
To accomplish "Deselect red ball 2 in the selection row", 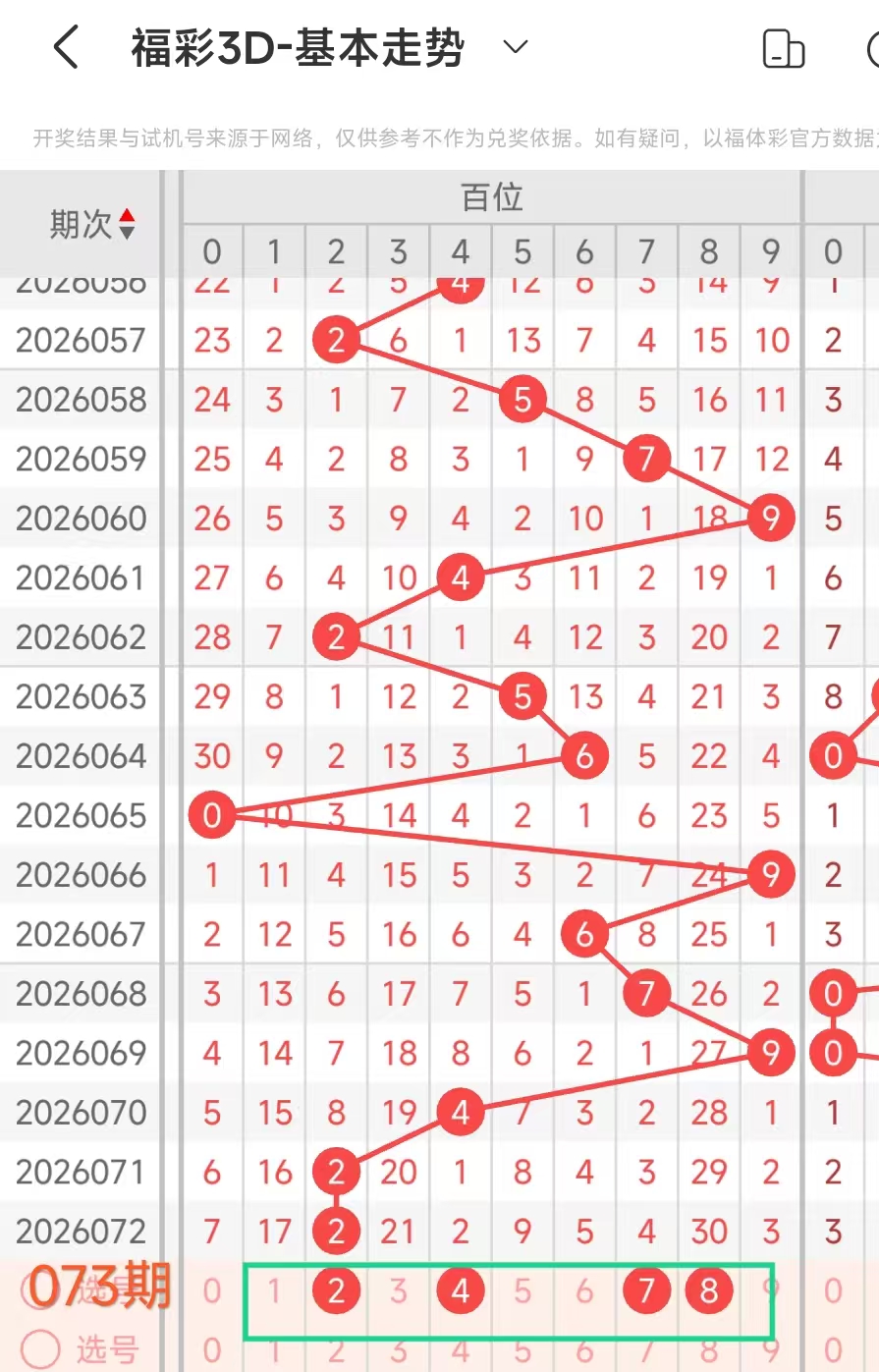I will [336, 1290].
